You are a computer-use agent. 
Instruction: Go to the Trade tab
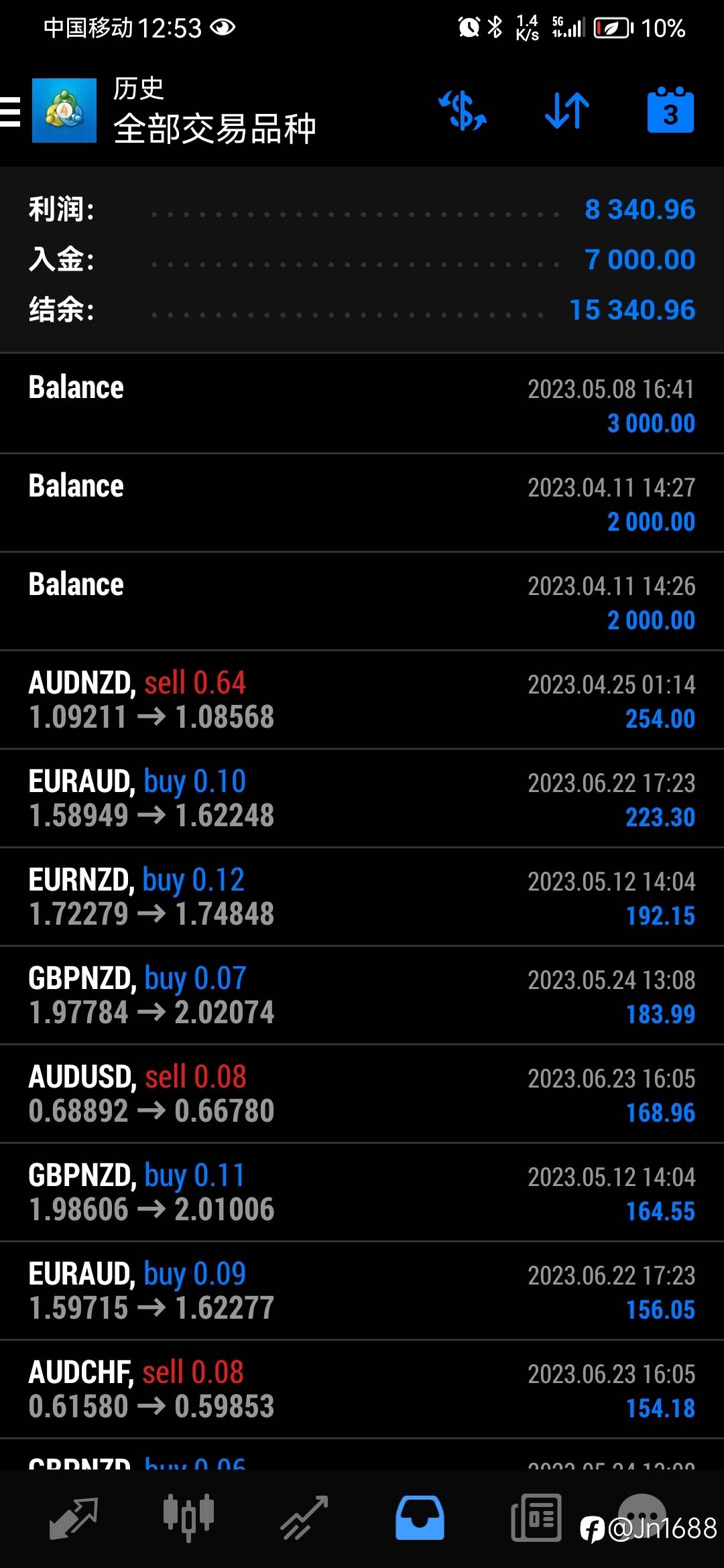point(304,1517)
